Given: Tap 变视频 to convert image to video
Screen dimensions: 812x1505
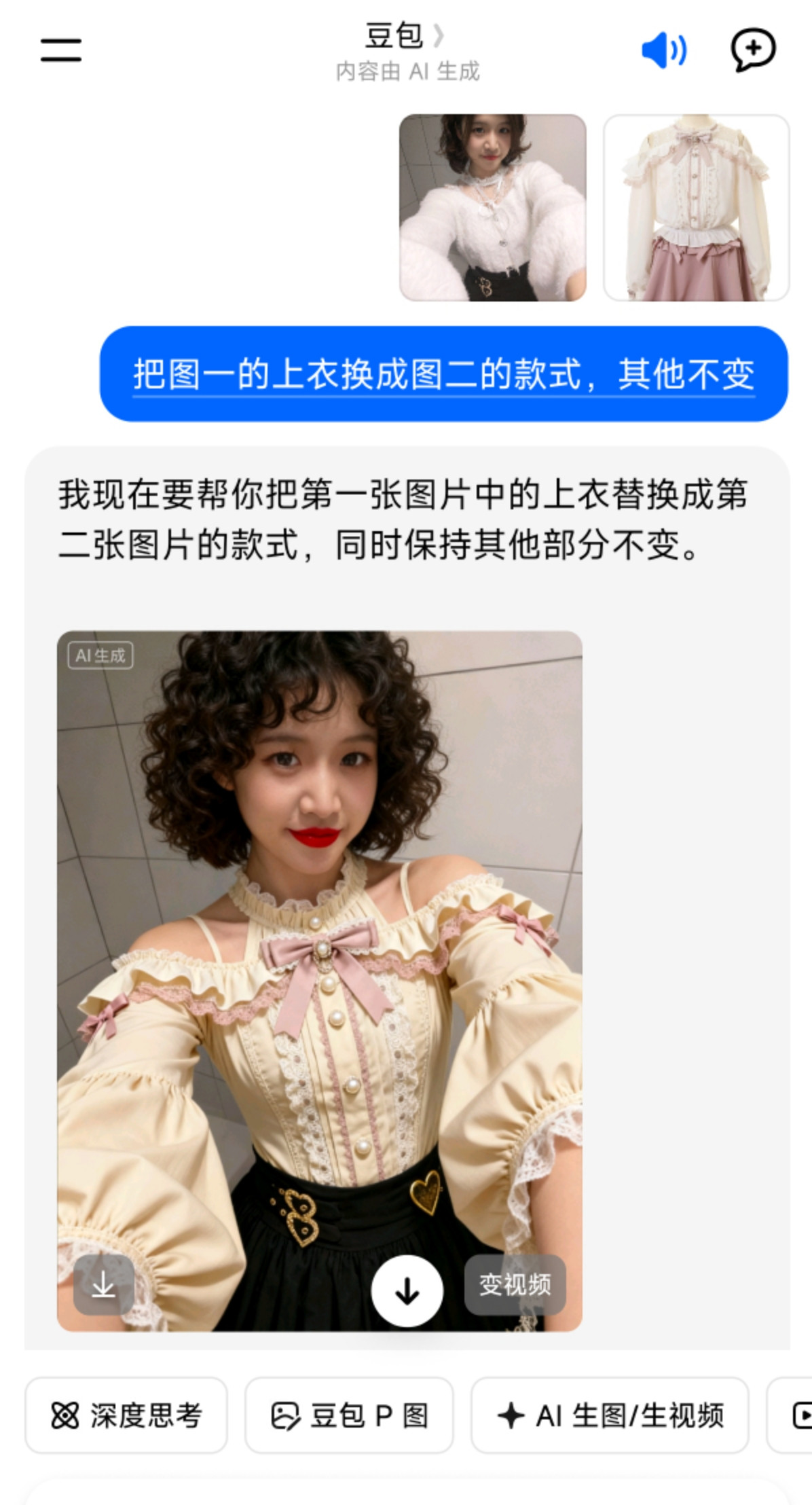Looking at the screenshot, I should click(x=515, y=1284).
